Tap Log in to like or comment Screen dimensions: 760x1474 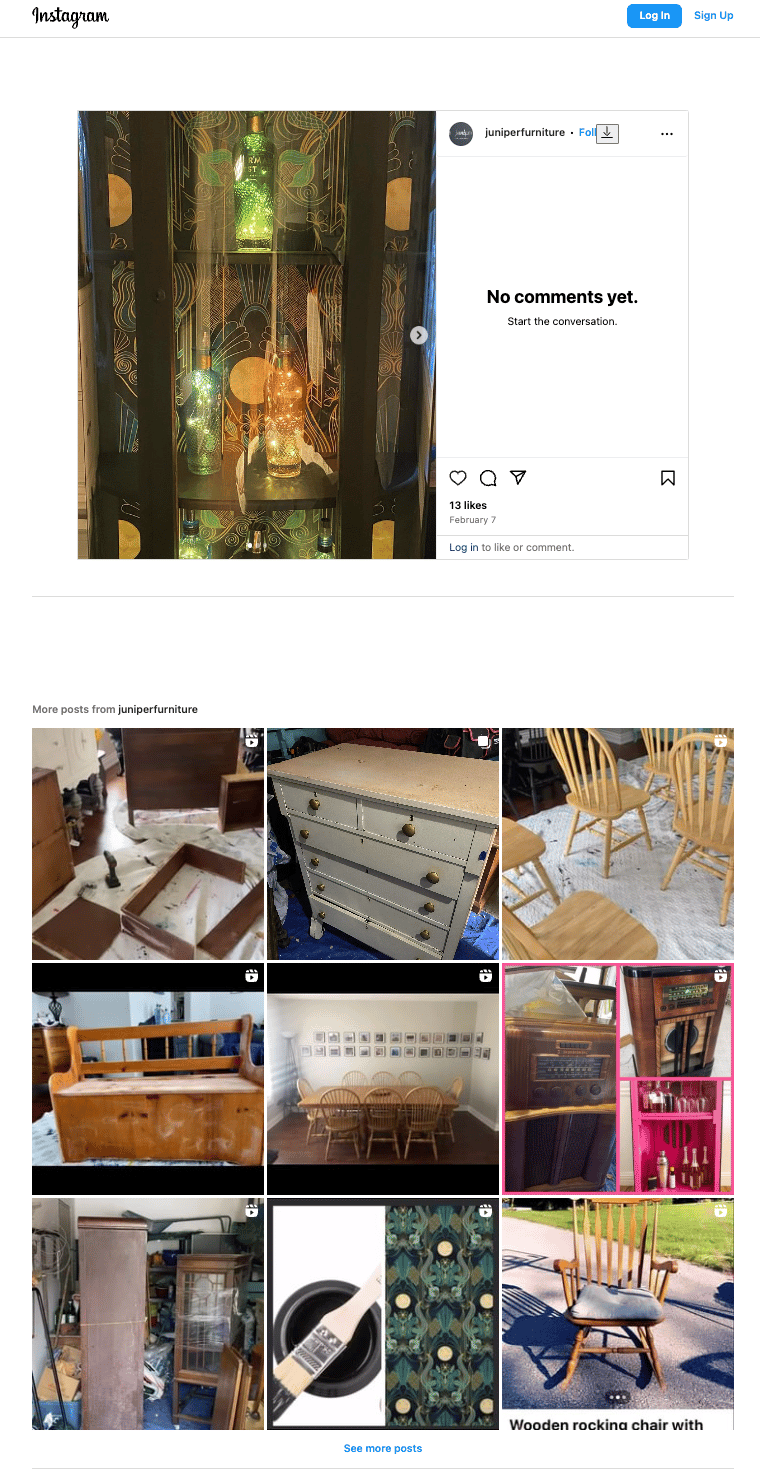464,547
